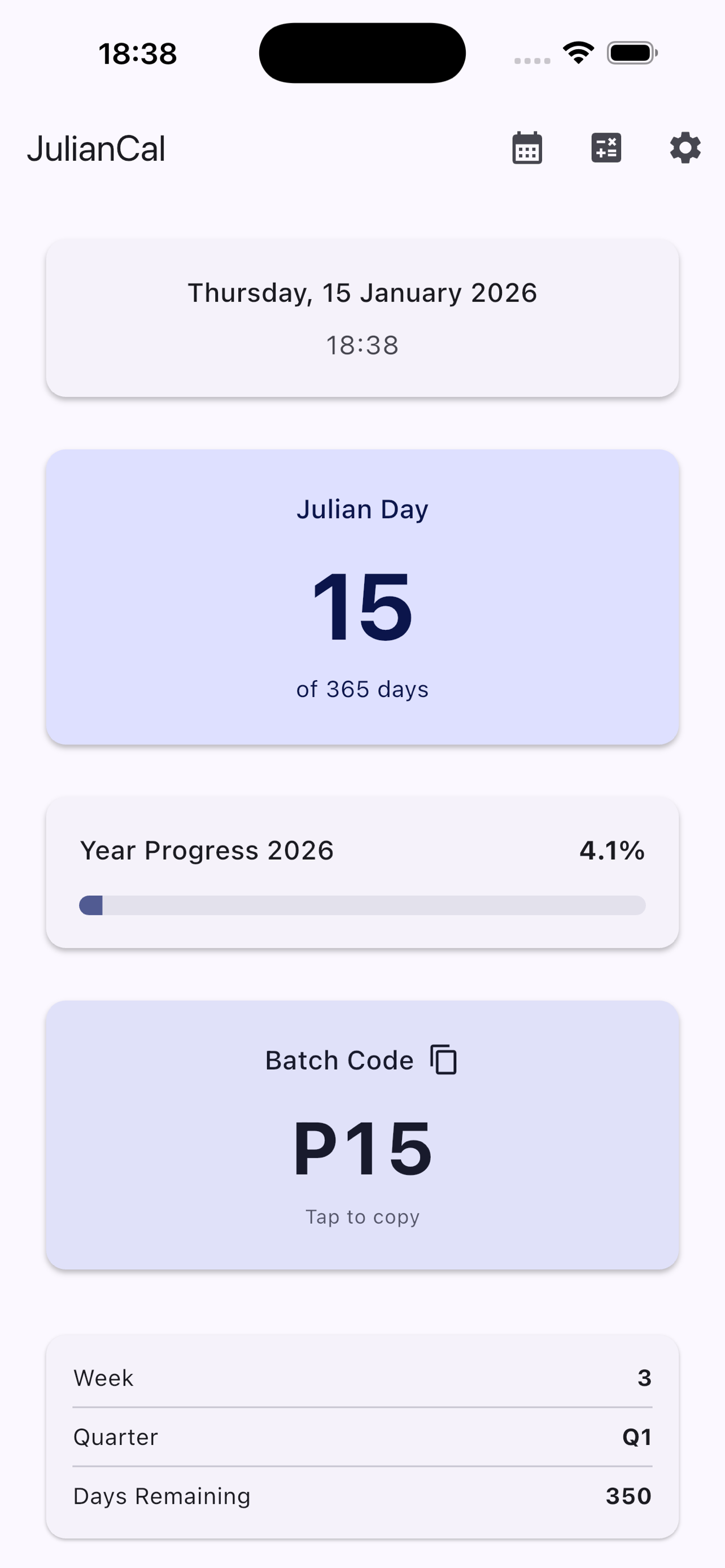Image resolution: width=725 pixels, height=1568 pixels.
Task: Open the calendar view icon
Action: 525,147
